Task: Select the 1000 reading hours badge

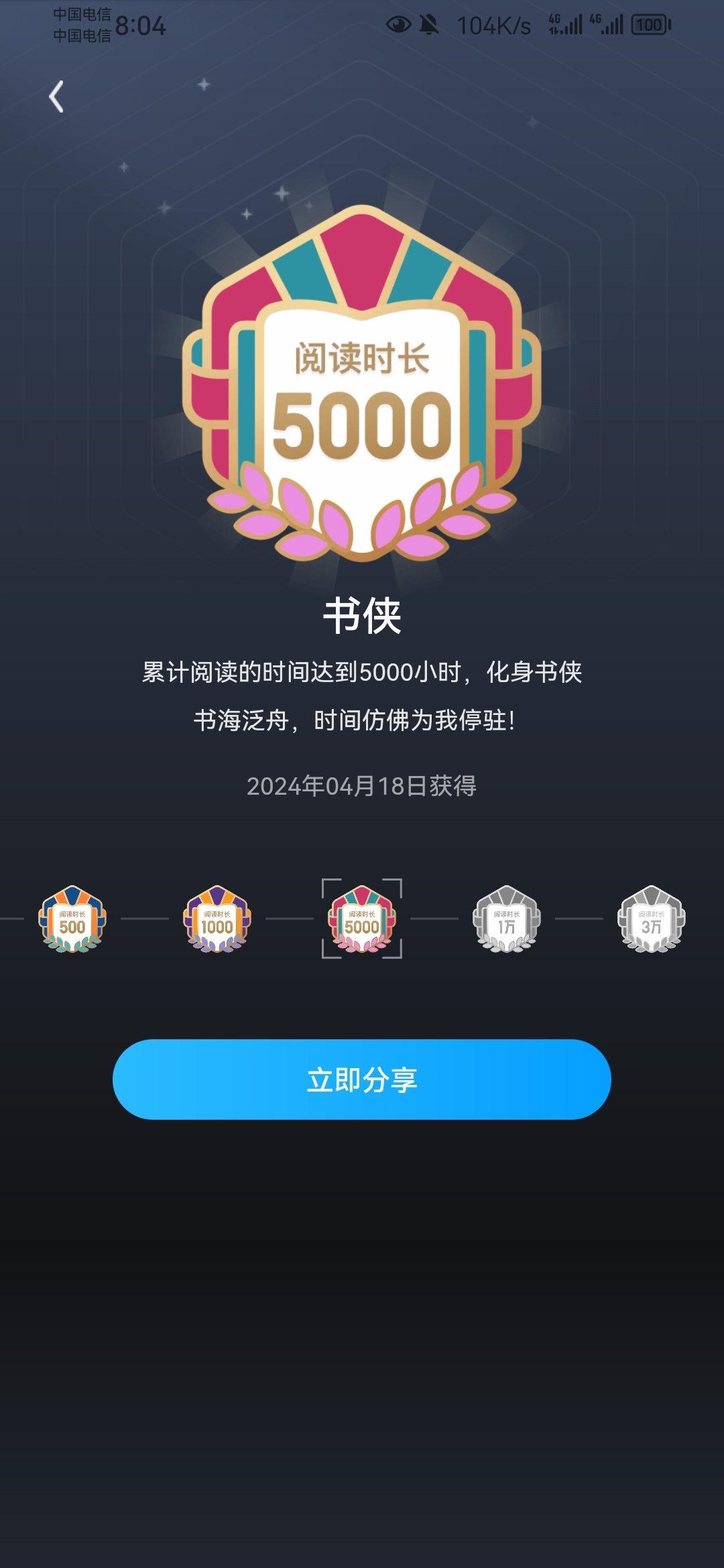Action: (x=217, y=919)
